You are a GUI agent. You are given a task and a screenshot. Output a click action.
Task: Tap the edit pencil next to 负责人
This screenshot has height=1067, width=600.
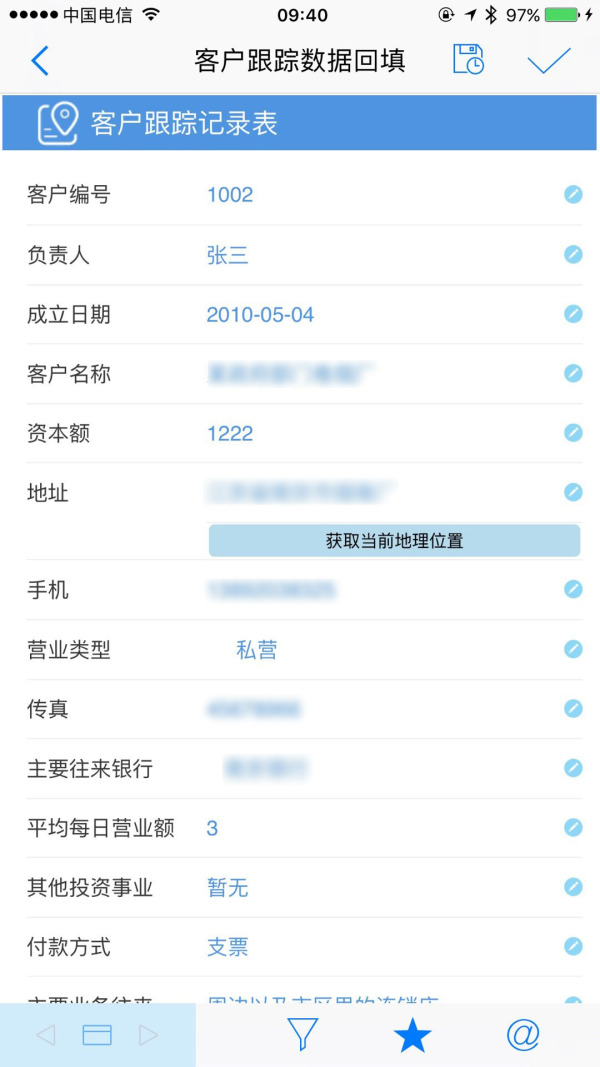coord(573,255)
